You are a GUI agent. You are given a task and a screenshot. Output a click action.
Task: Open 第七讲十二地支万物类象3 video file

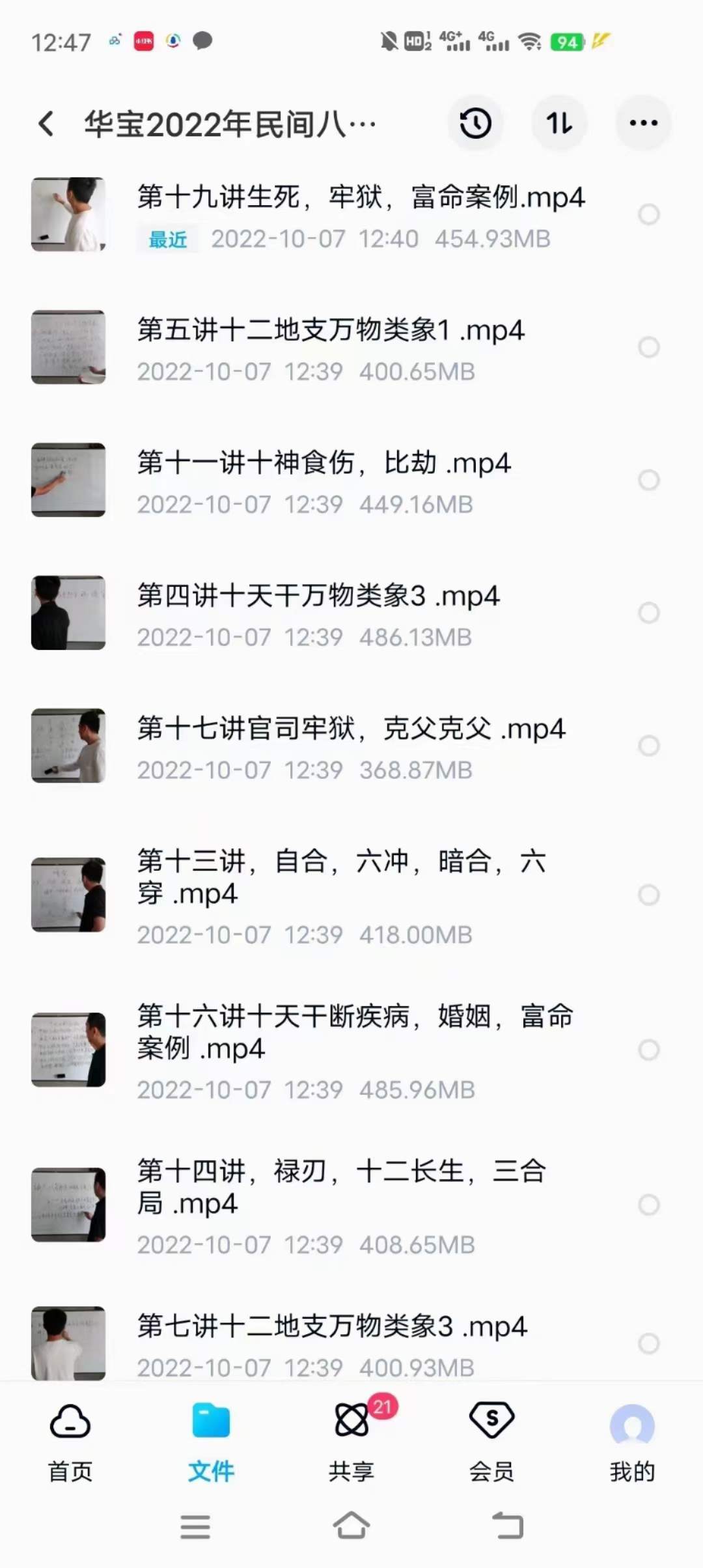click(332, 1327)
